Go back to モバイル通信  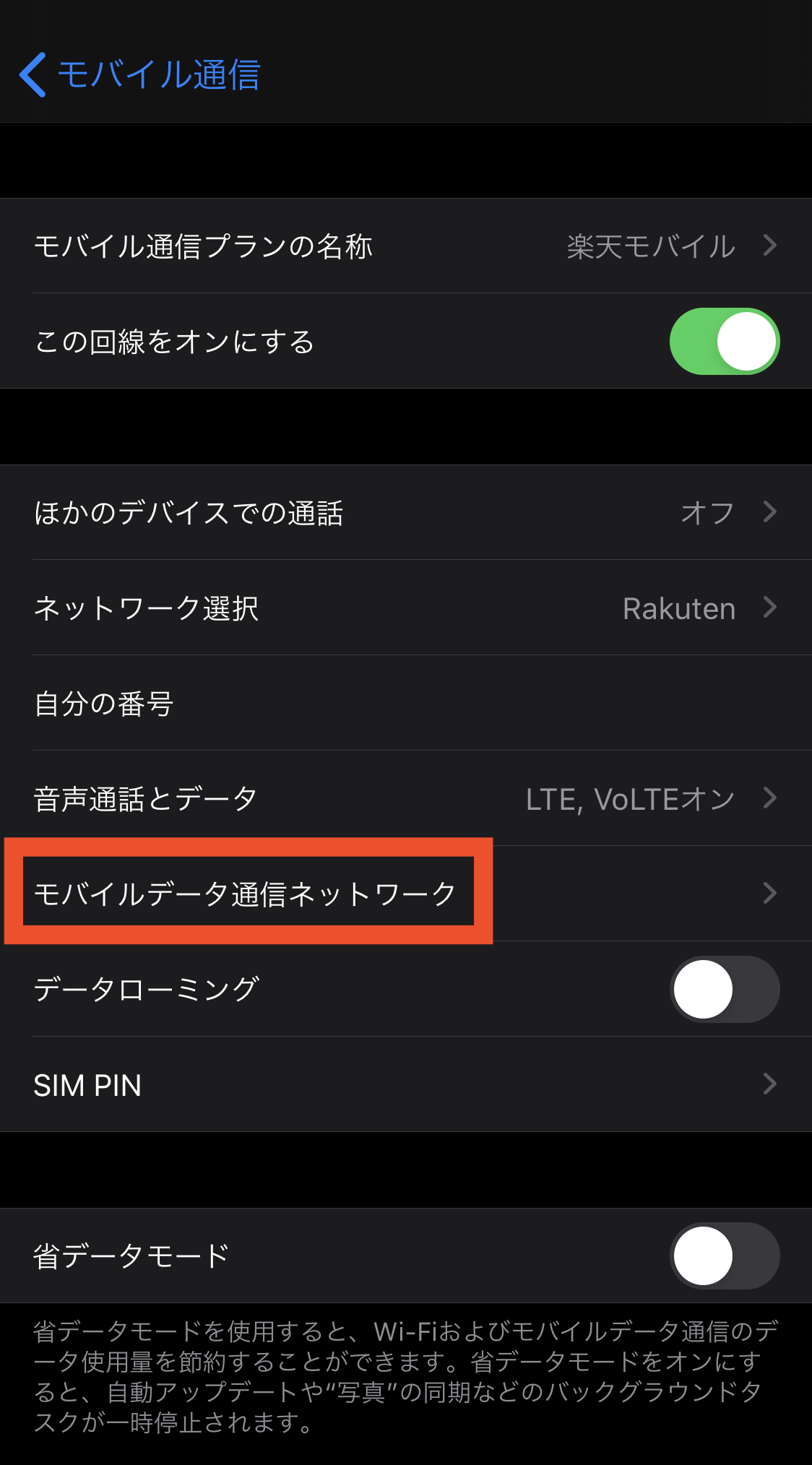coord(139,74)
